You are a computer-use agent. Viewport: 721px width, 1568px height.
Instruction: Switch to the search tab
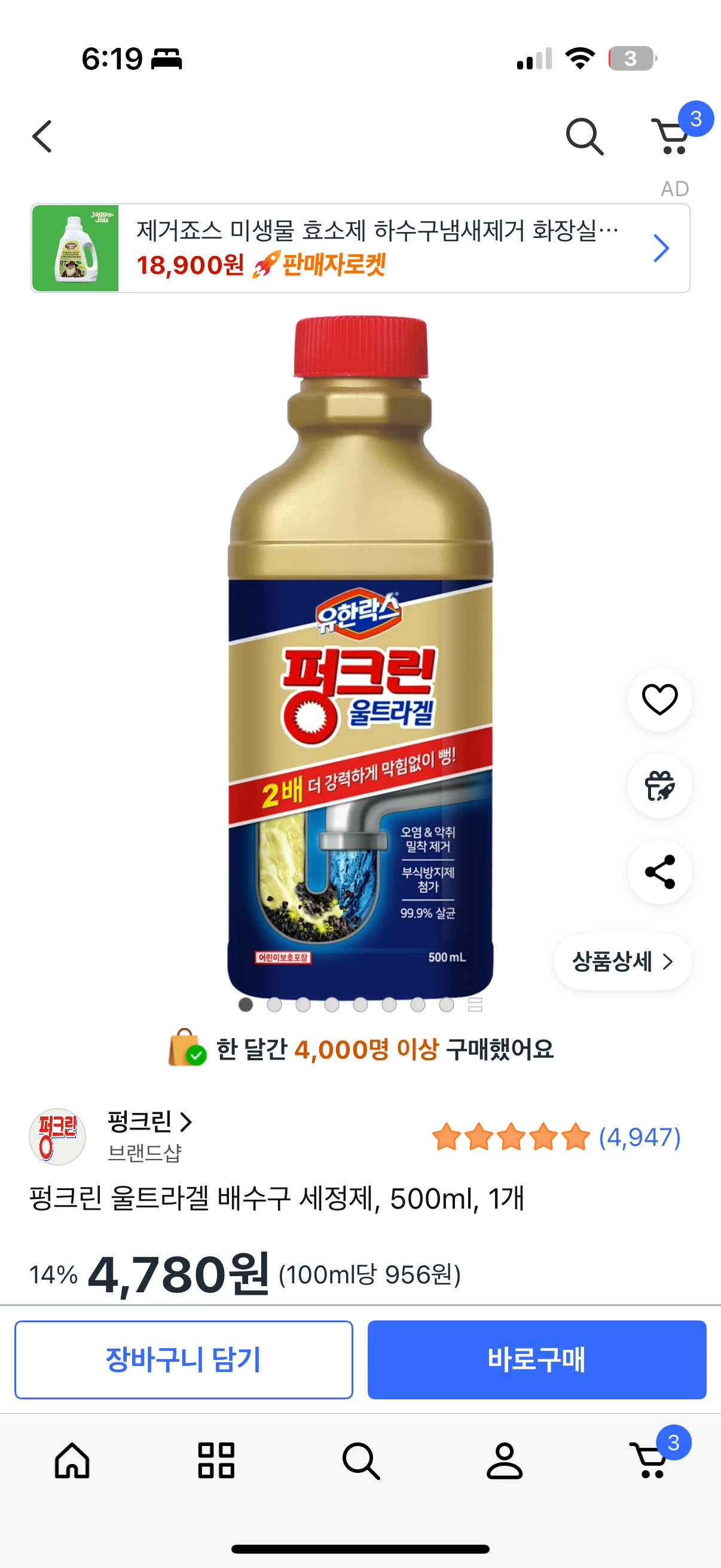click(361, 1460)
